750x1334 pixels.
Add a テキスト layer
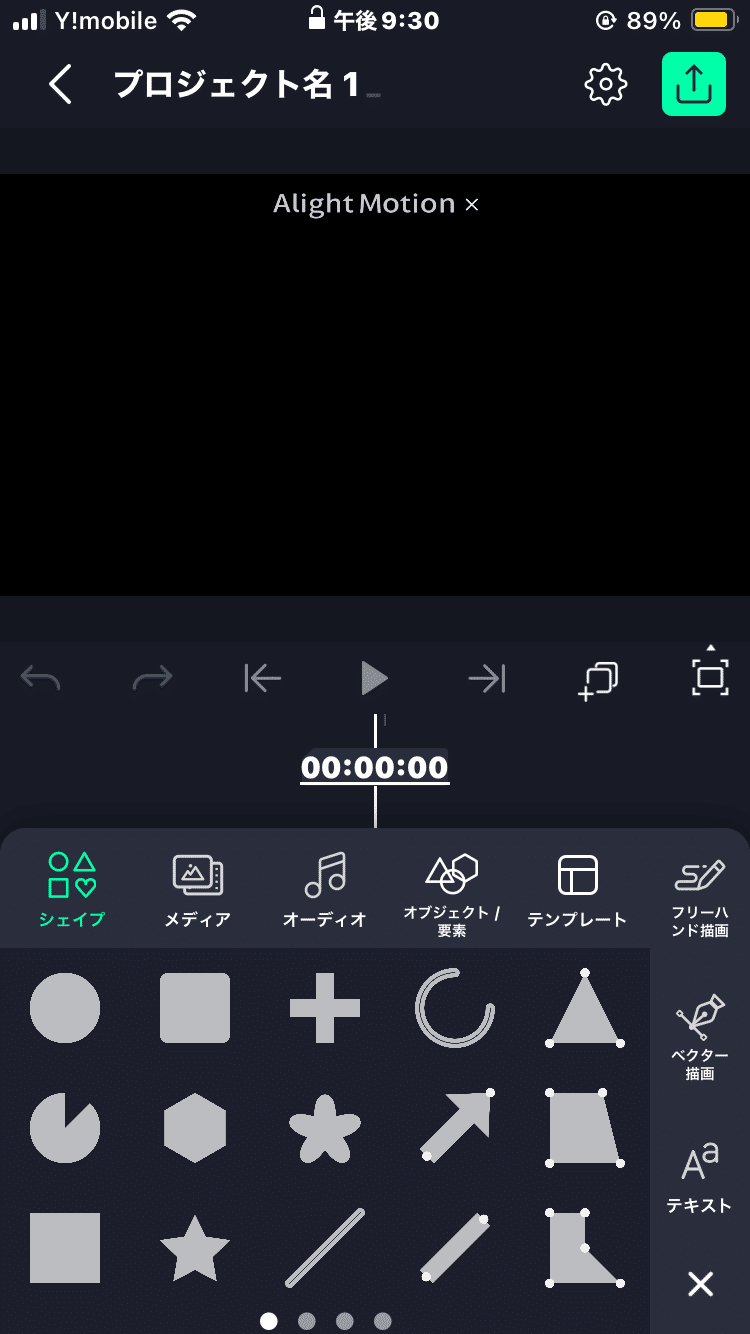(700, 1178)
